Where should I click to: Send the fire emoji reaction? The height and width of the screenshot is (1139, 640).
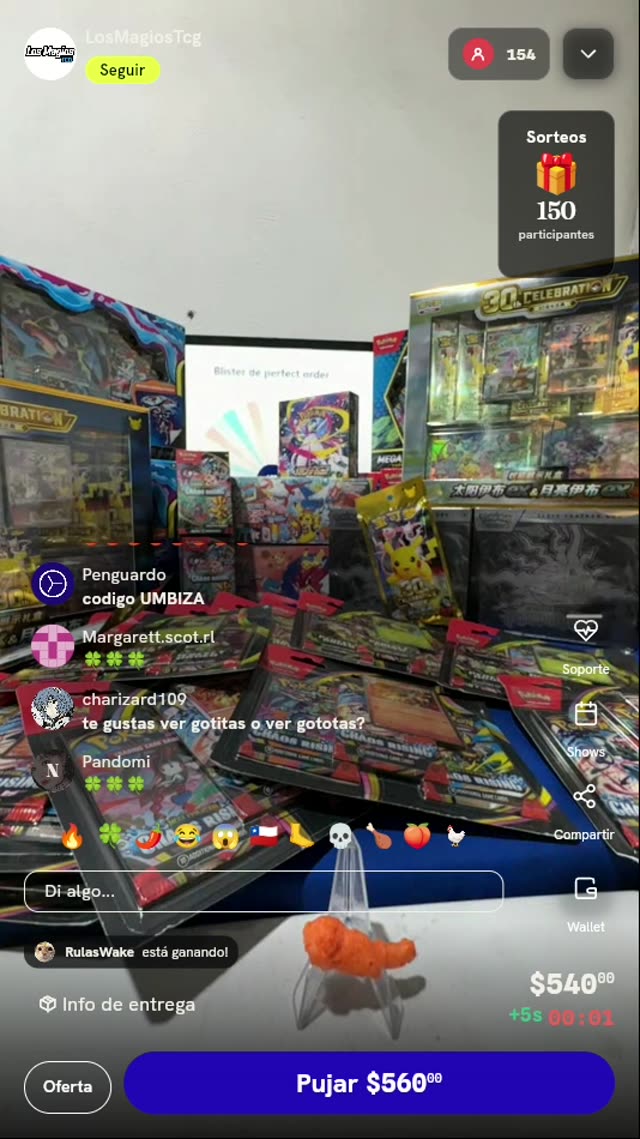click(x=72, y=836)
